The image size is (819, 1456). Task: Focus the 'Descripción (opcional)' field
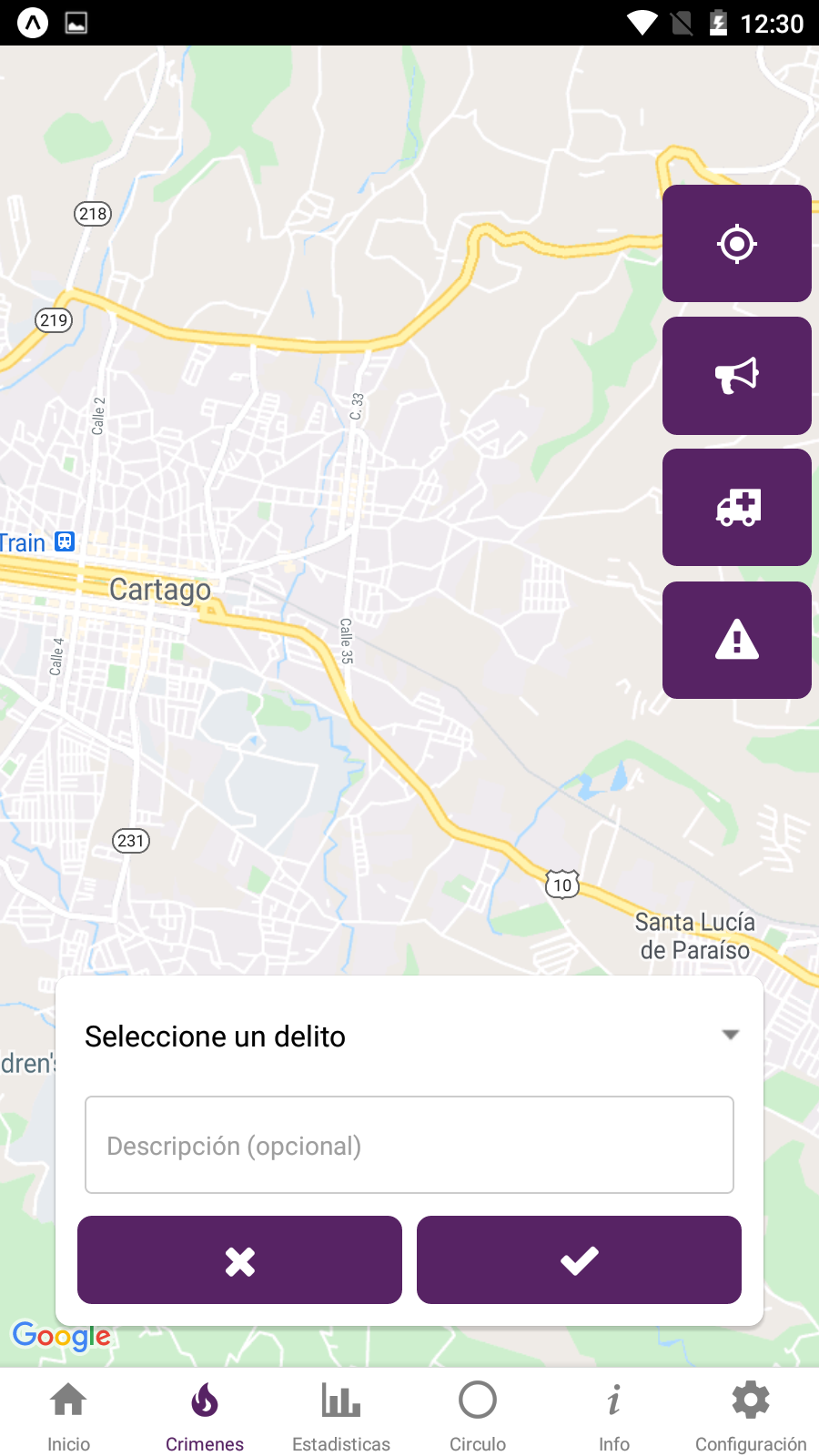coord(409,1145)
